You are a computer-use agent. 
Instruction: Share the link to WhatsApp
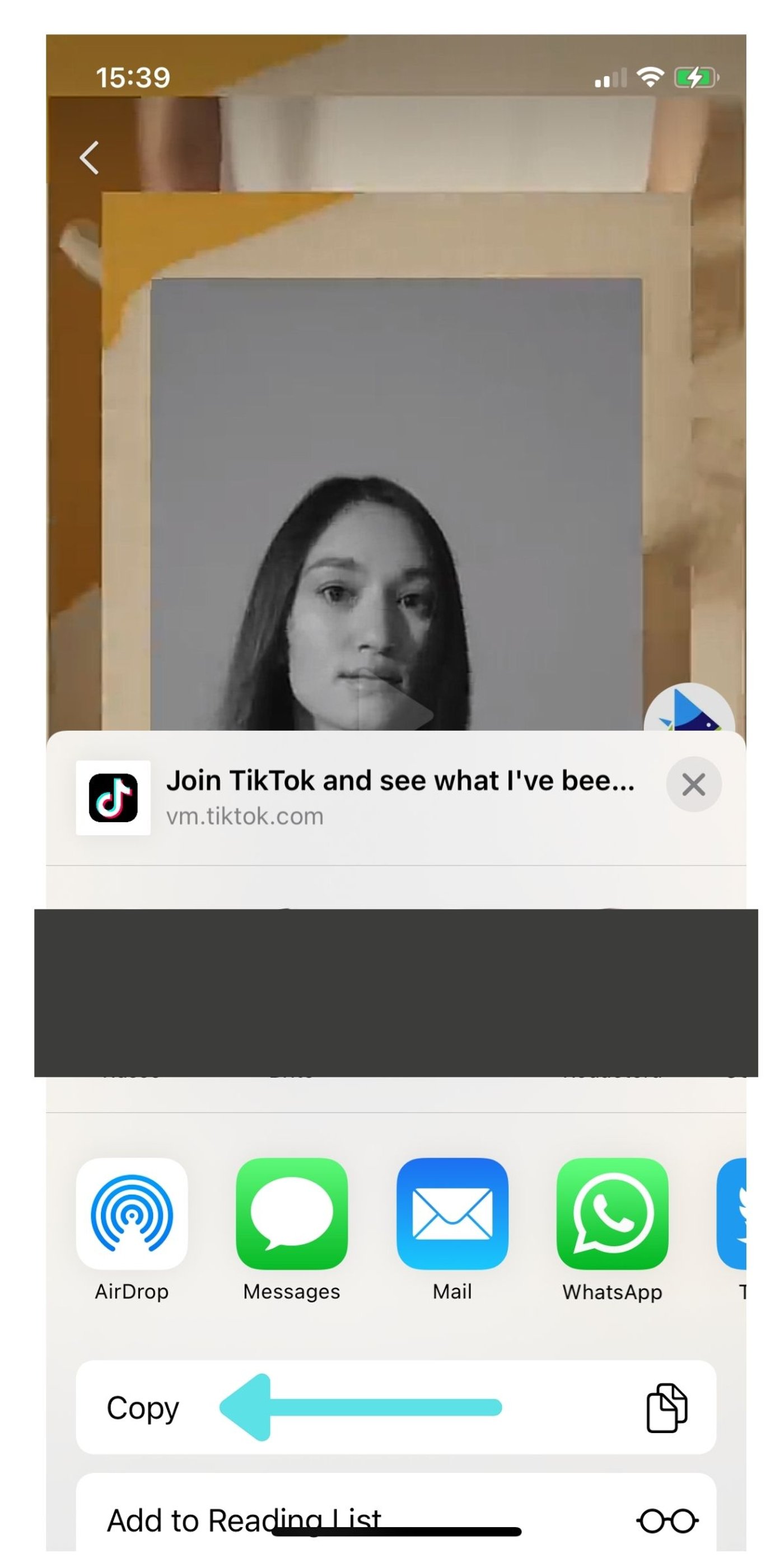[612, 1214]
